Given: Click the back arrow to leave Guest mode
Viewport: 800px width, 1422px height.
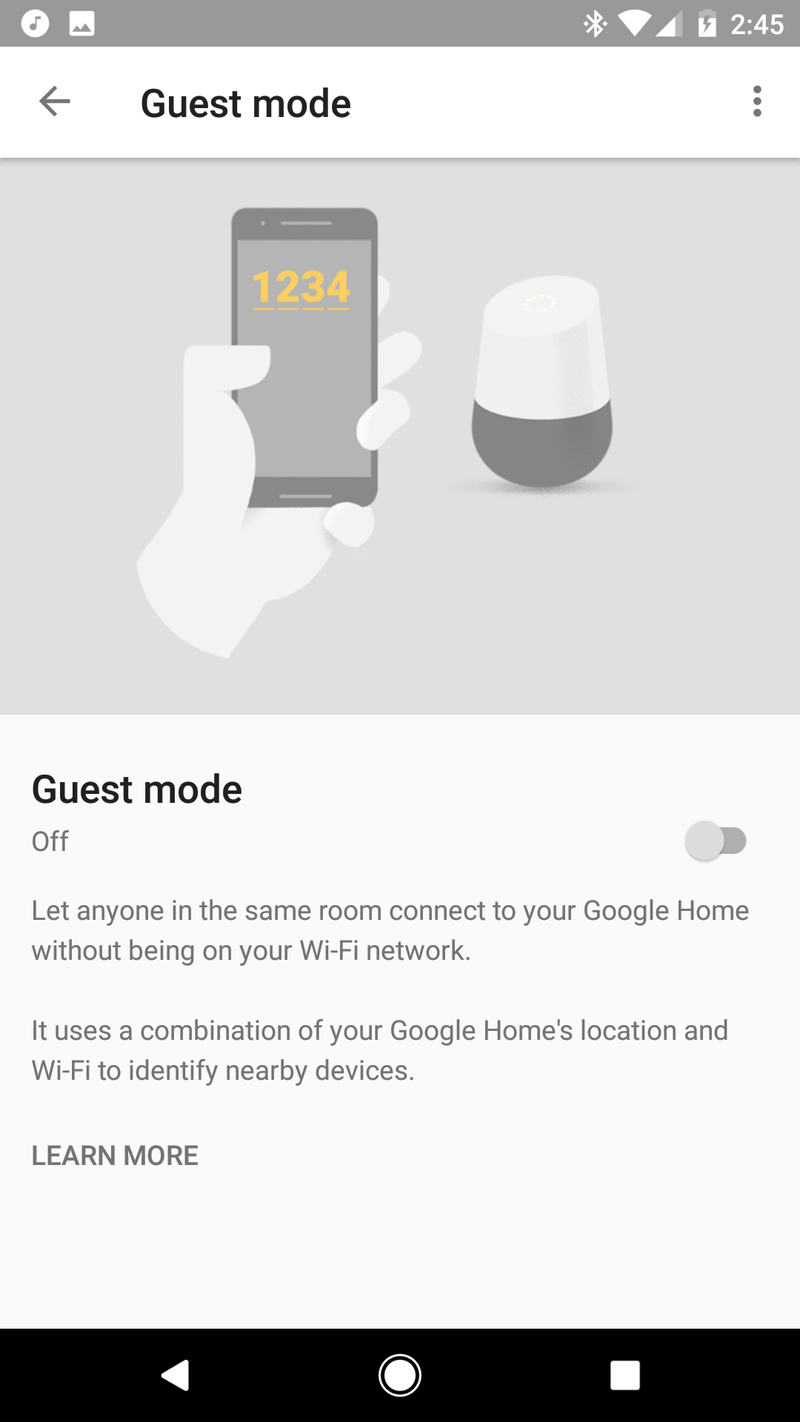Looking at the screenshot, I should pos(55,101).
